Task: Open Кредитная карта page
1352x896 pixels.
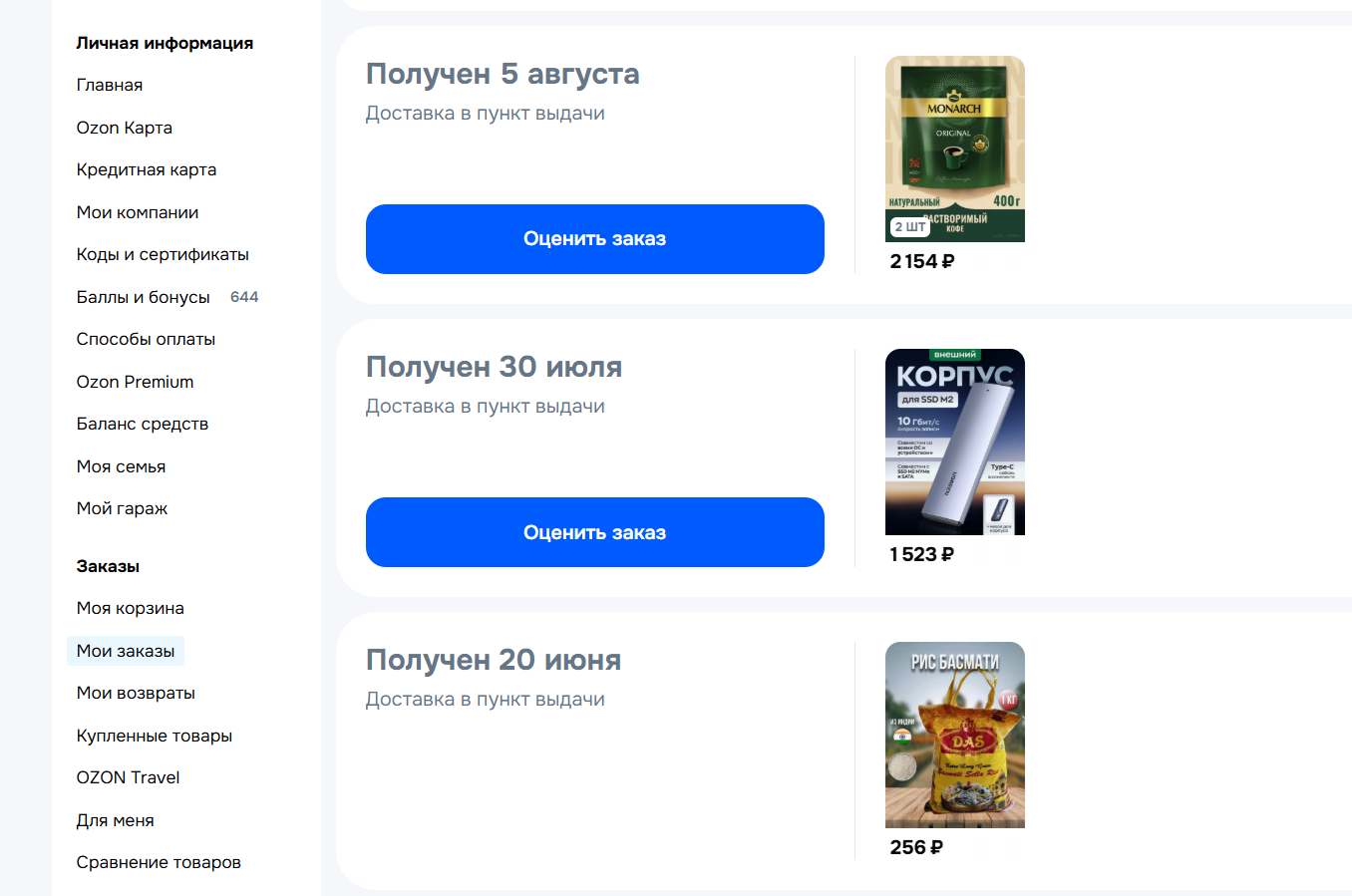Action: 147,169
